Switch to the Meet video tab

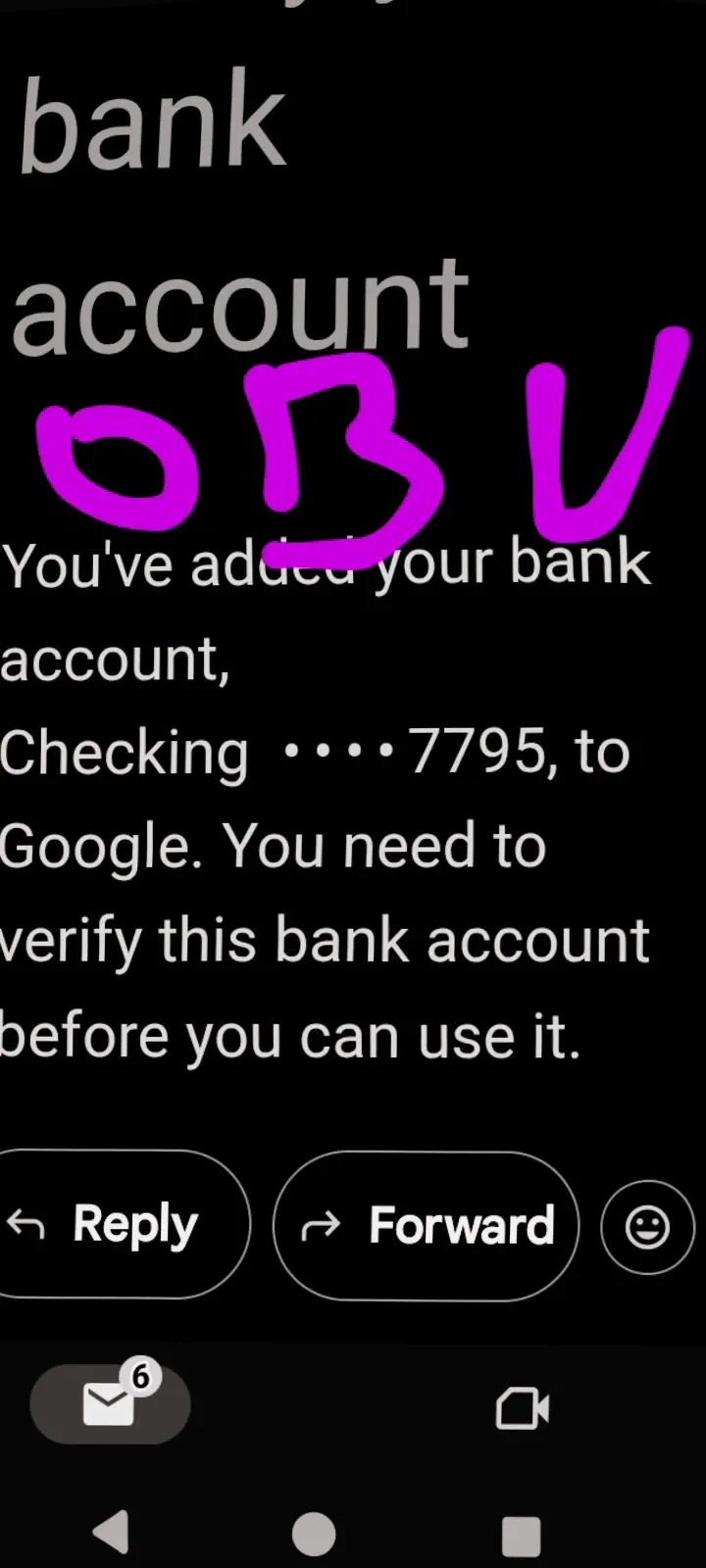point(522,1409)
